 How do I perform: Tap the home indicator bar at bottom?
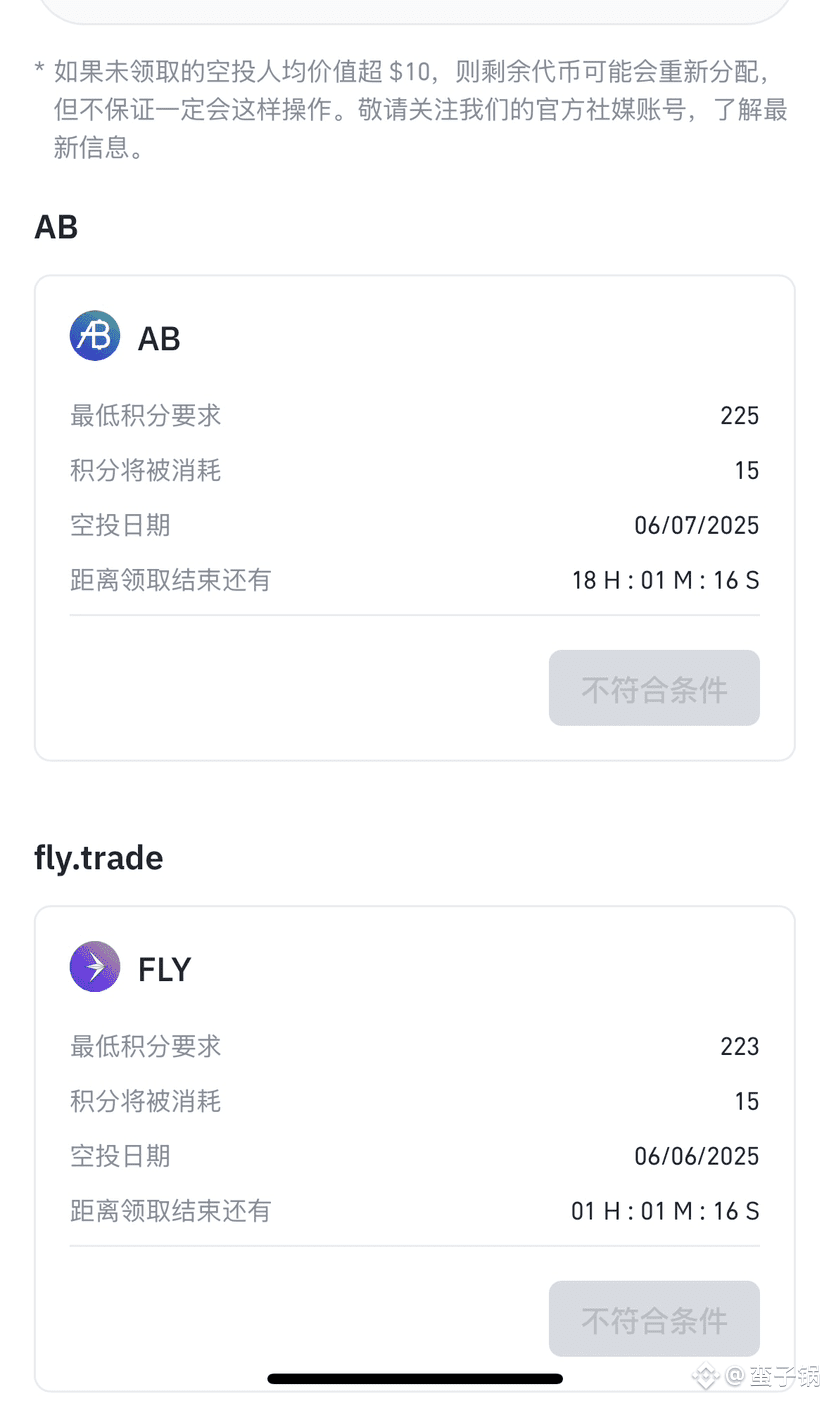pyautogui.click(x=415, y=1377)
